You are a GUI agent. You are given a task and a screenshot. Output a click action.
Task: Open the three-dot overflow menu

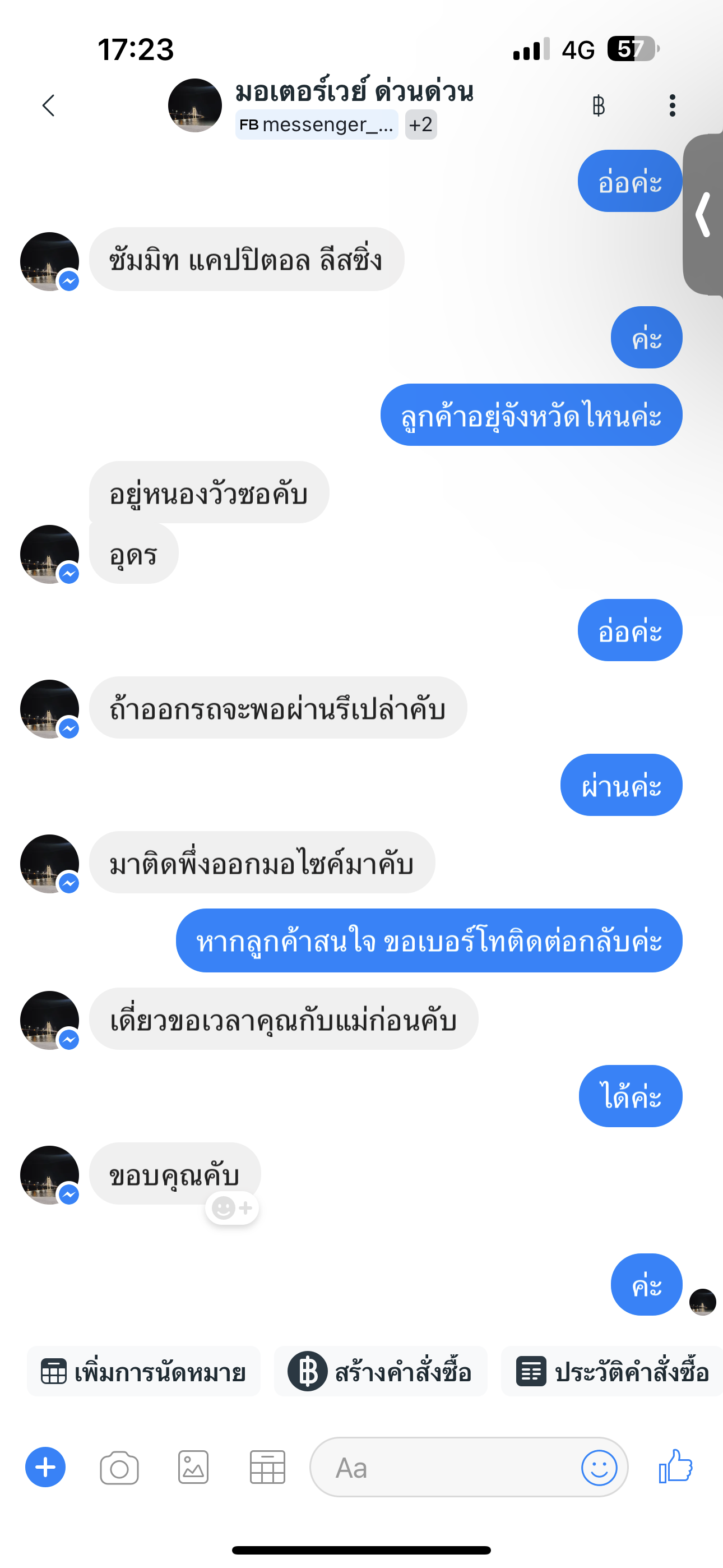672,106
